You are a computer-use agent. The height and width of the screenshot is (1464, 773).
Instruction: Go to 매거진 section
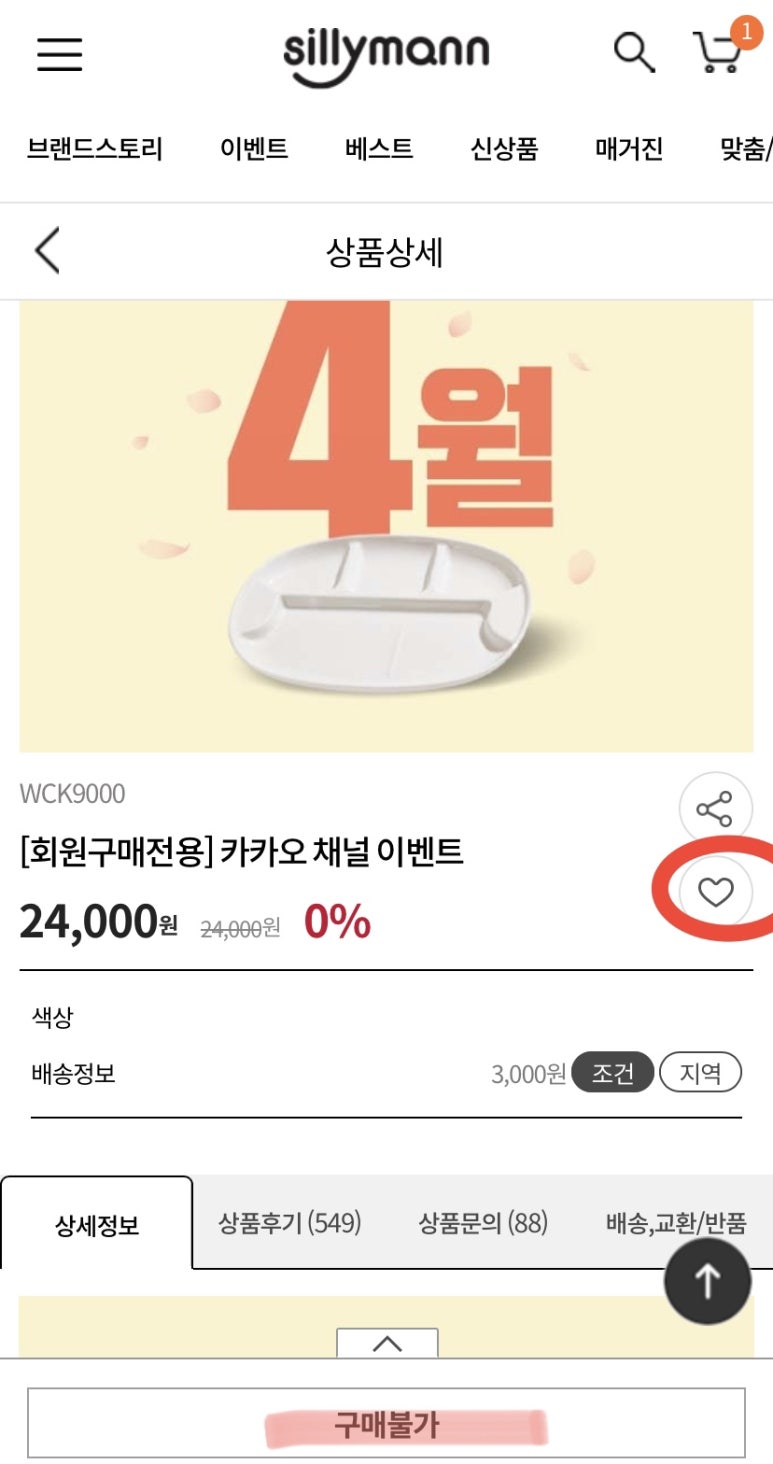629,150
